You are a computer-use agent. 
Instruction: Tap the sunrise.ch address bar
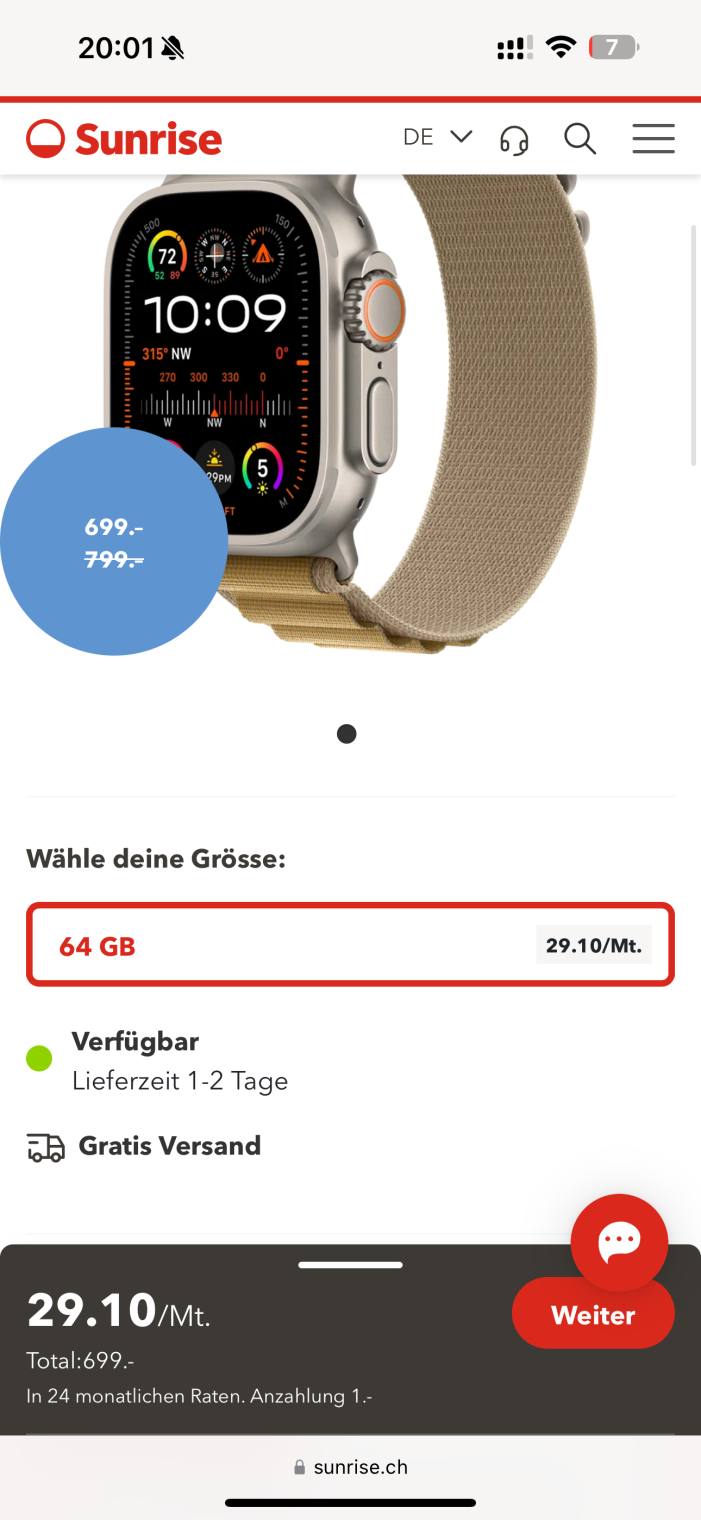tap(351, 1467)
